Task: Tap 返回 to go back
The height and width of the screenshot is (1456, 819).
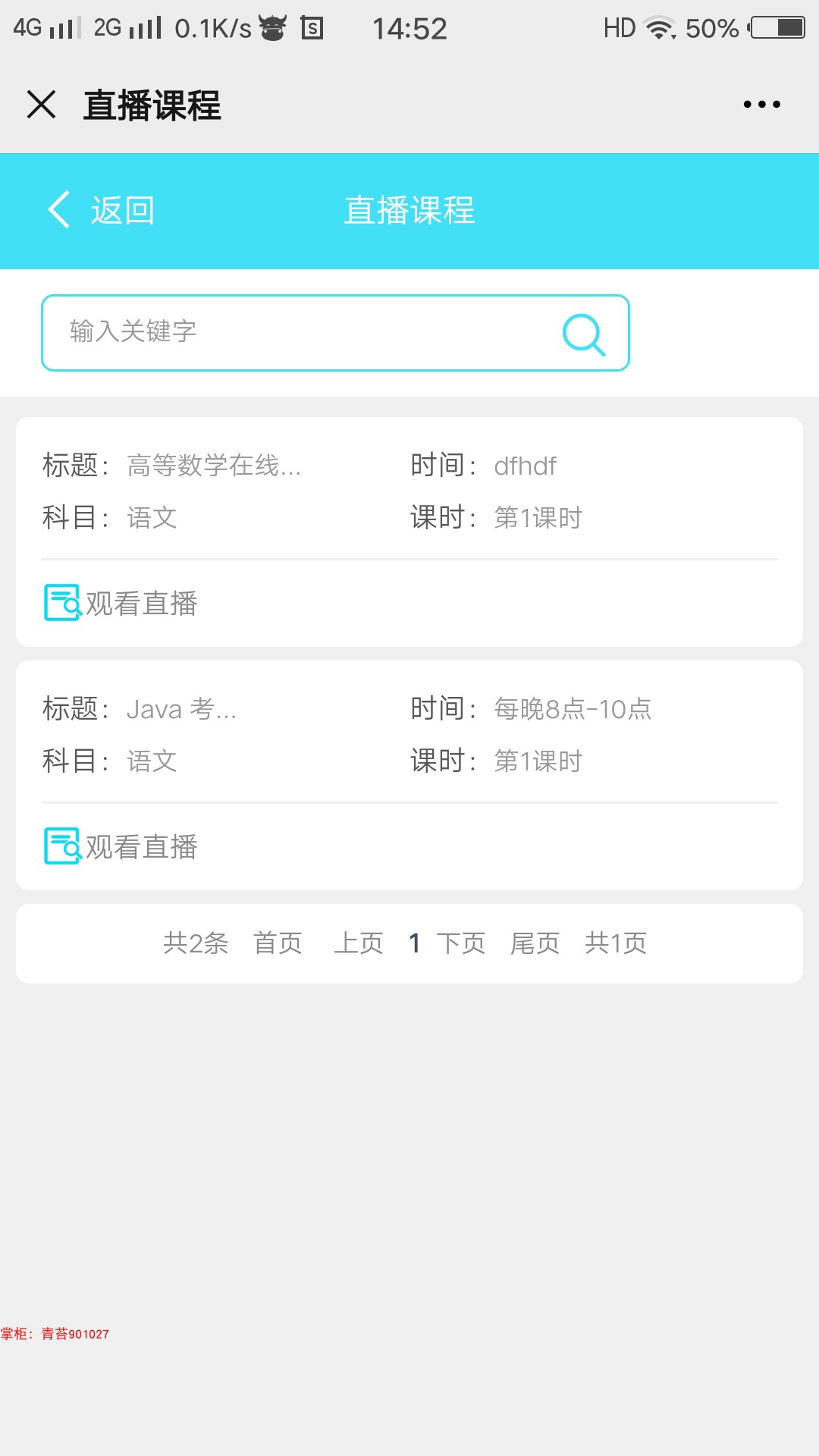Action: 101,210
